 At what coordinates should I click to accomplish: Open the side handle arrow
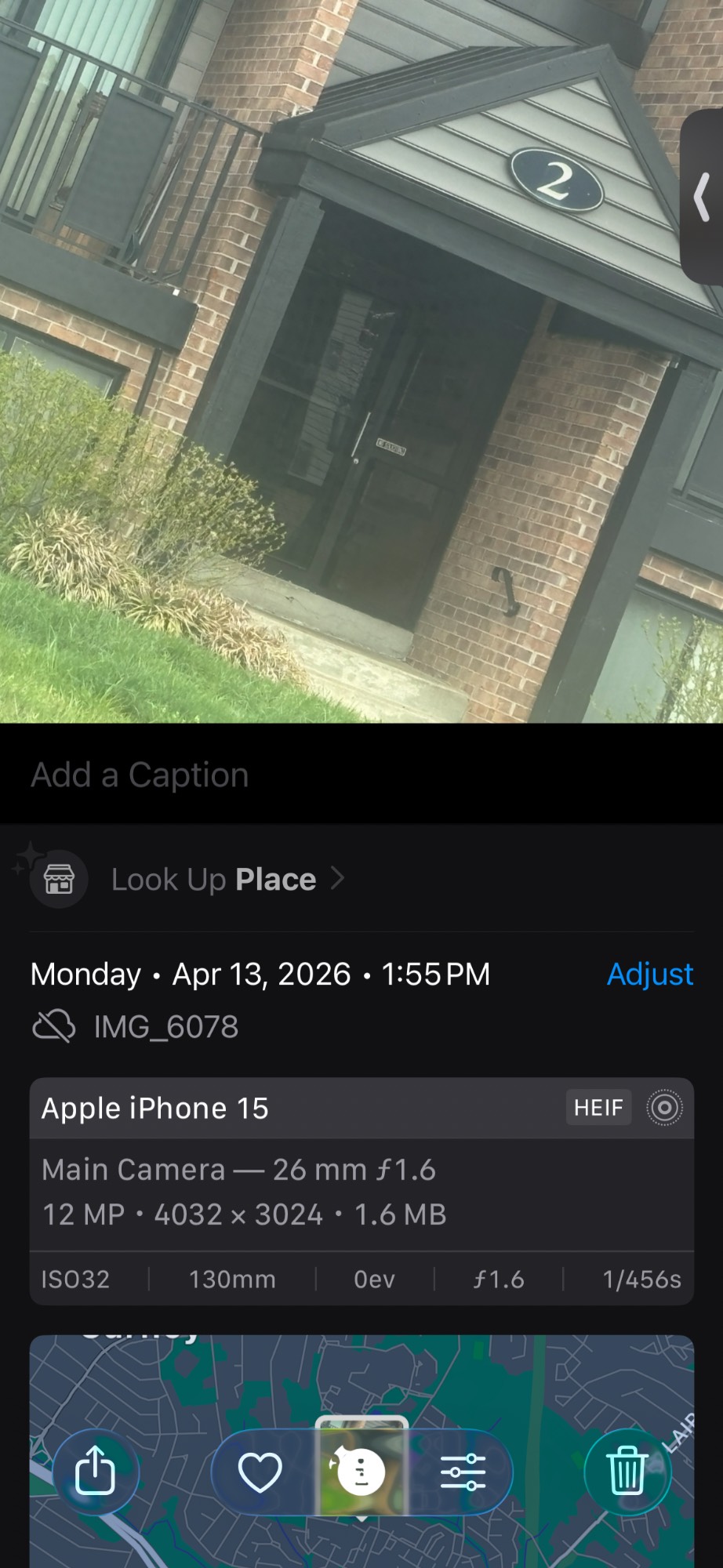[703, 197]
